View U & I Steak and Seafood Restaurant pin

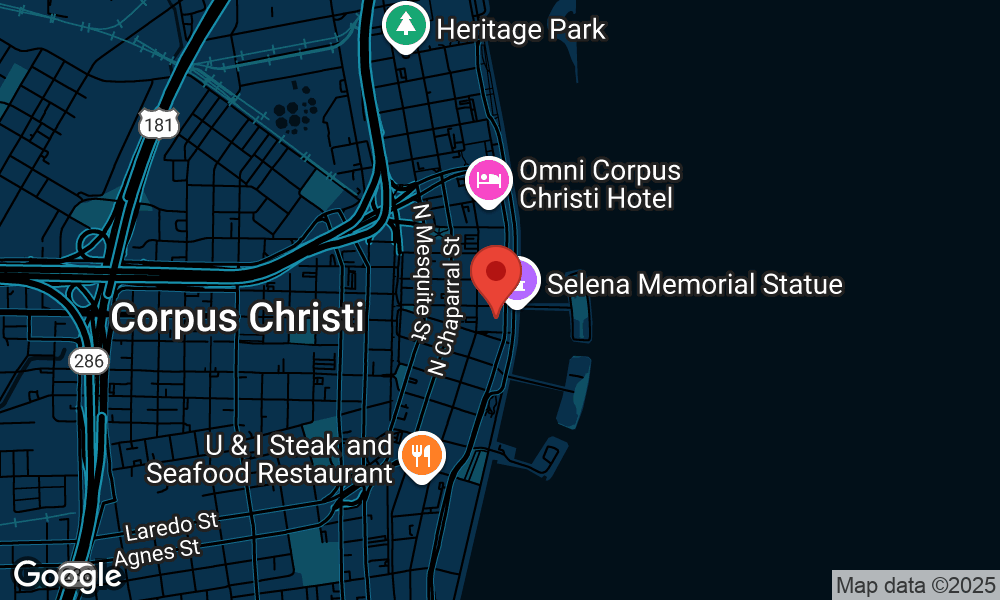click(422, 454)
